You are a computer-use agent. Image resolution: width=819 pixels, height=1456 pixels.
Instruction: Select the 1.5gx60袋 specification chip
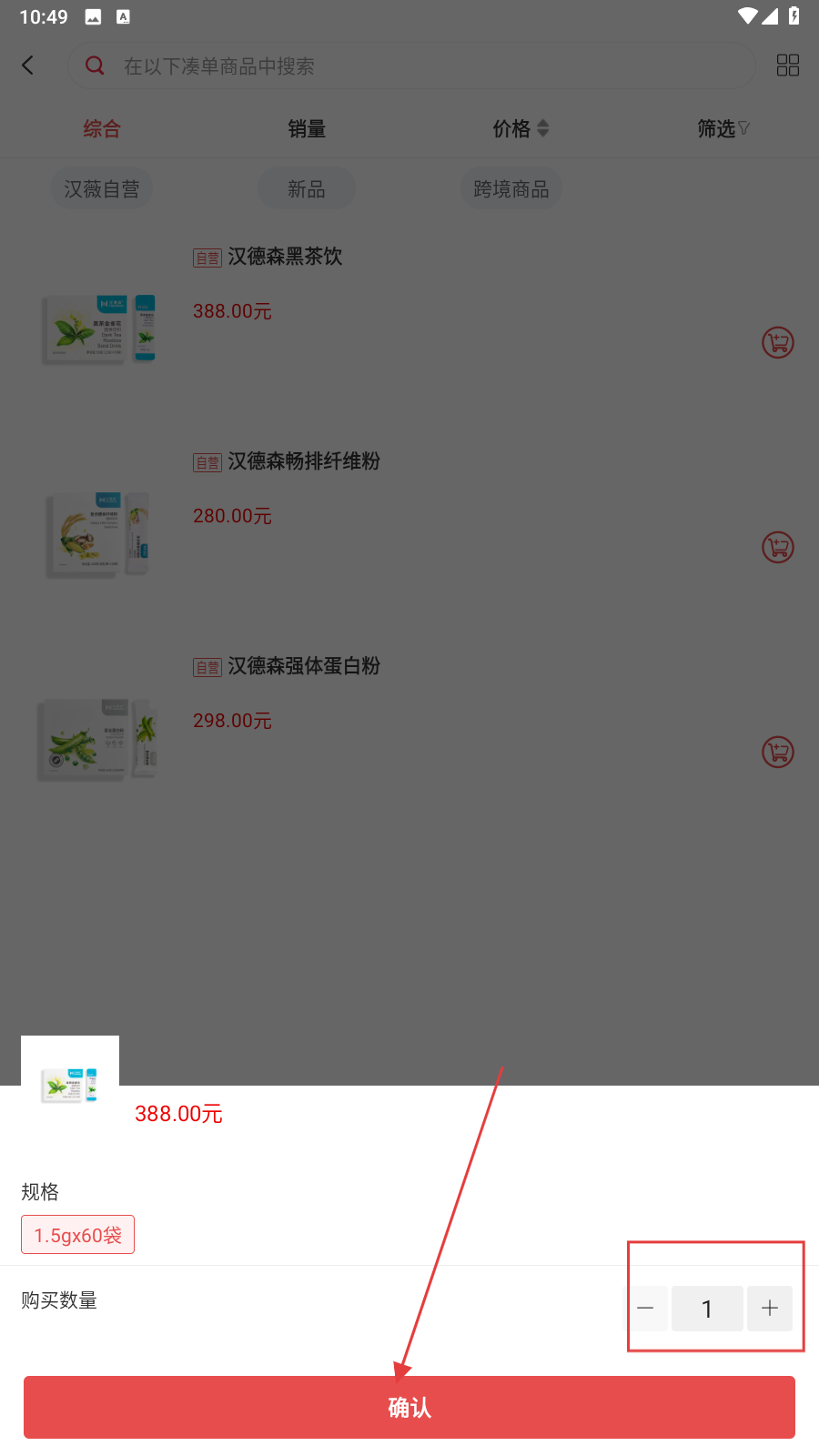coord(78,1235)
